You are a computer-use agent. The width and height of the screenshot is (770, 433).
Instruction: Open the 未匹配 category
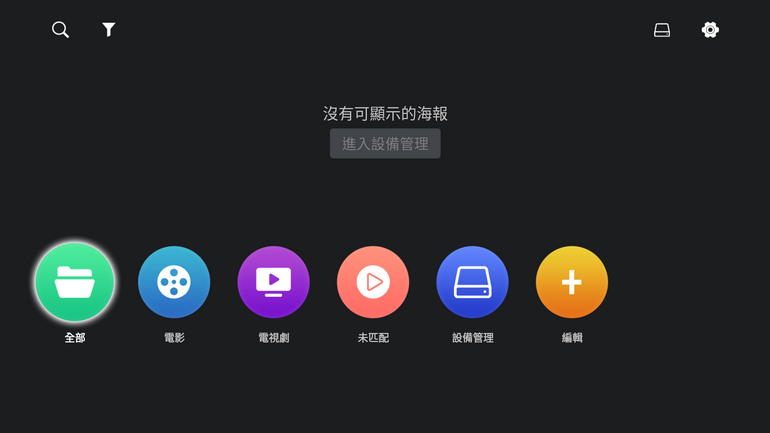pos(373,283)
